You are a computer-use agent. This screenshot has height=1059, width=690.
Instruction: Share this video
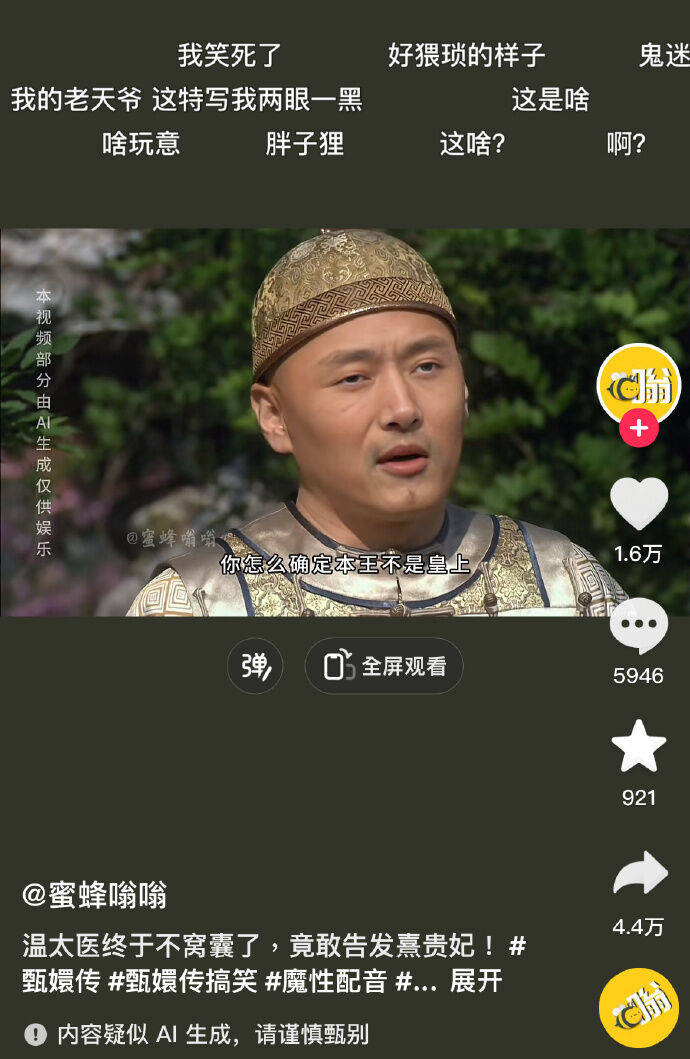[x=638, y=874]
